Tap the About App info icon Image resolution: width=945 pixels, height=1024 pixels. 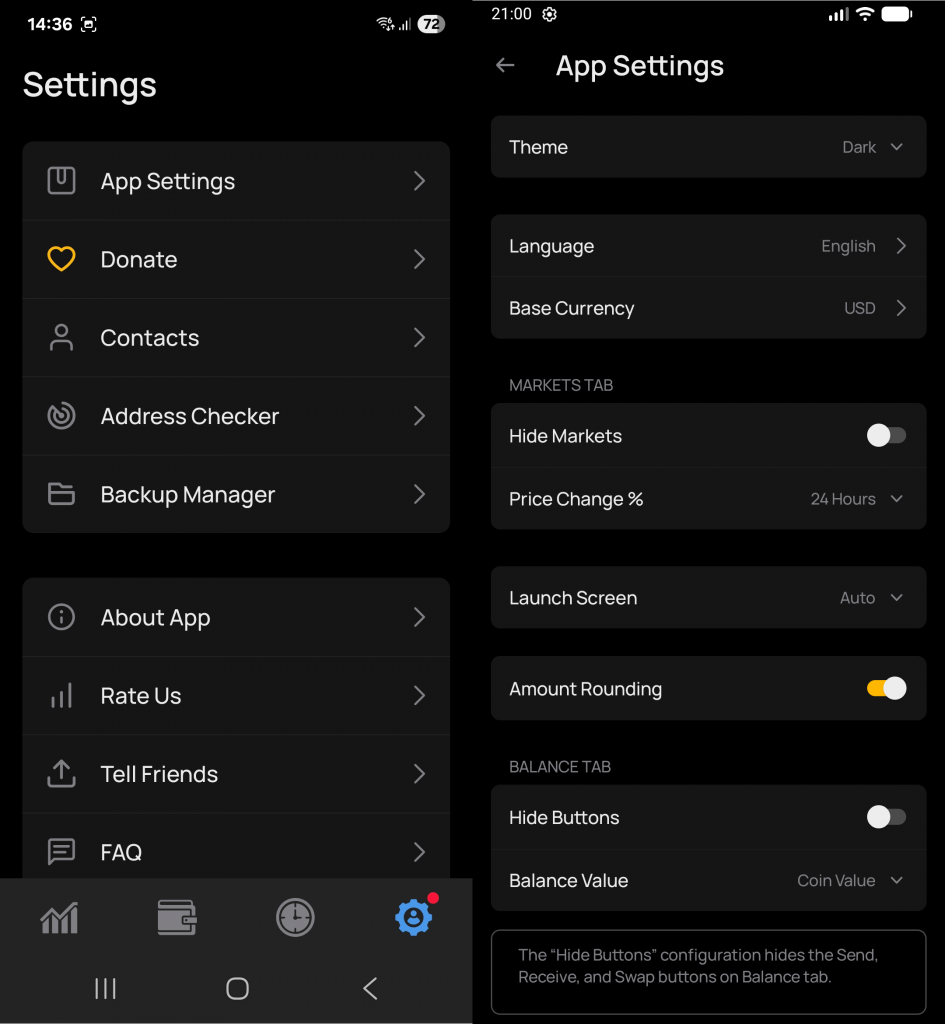point(60,617)
